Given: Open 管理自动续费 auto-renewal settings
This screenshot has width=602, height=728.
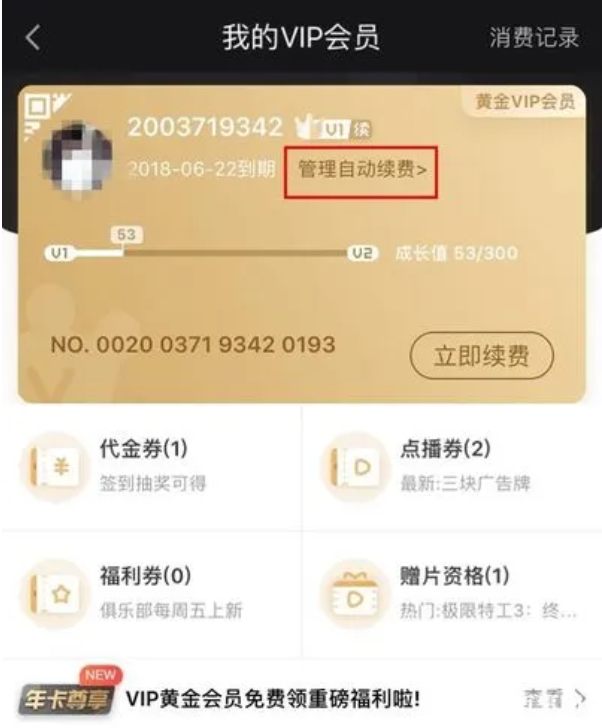Looking at the screenshot, I should pos(362,170).
